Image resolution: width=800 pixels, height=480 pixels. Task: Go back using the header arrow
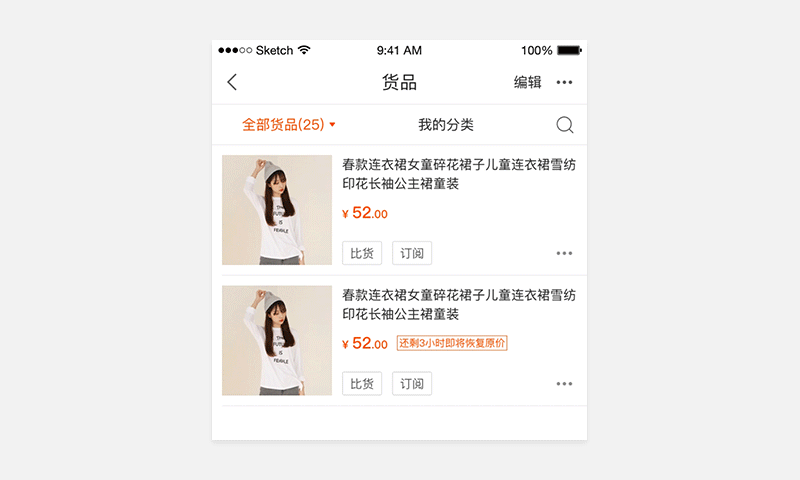coord(232,83)
